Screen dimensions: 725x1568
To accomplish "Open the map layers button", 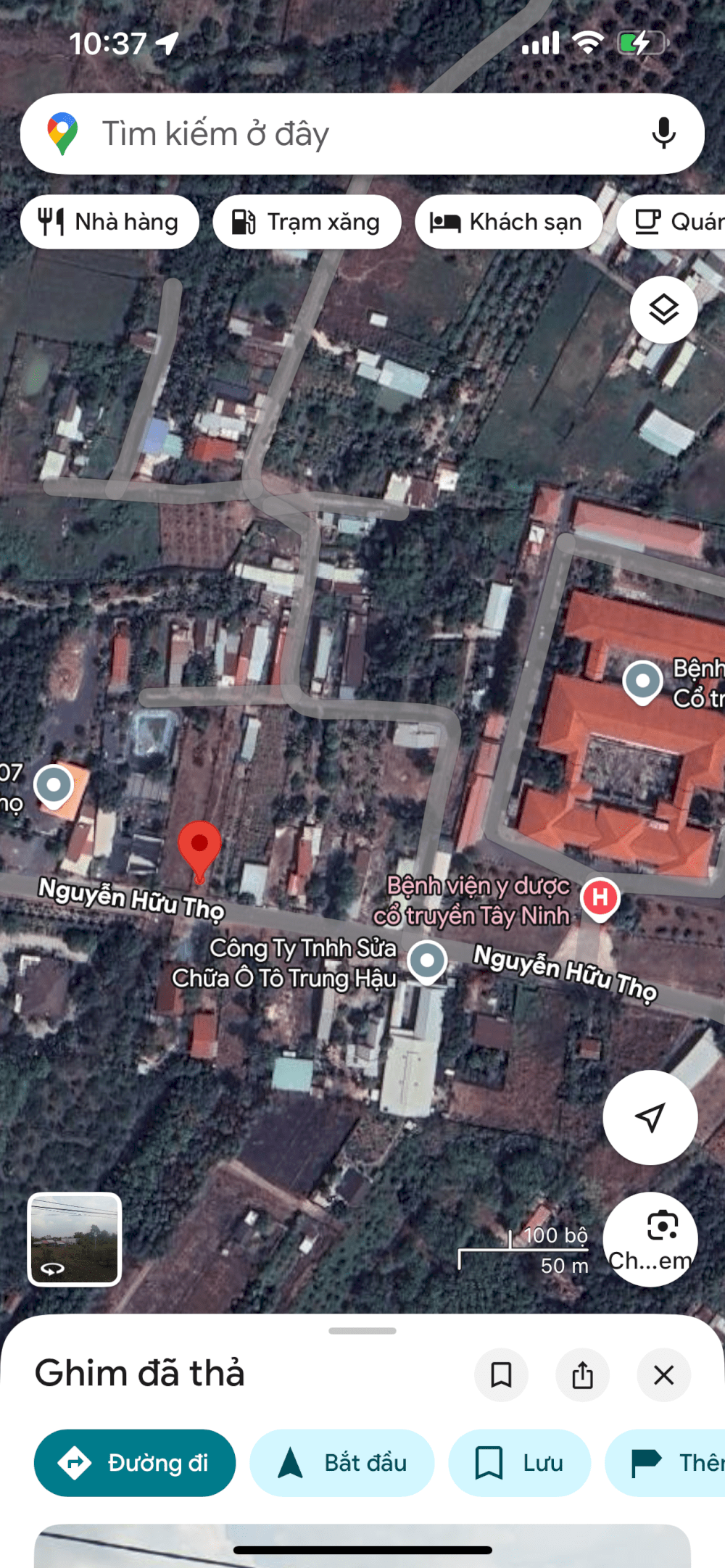I will click(x=663, y=310).
